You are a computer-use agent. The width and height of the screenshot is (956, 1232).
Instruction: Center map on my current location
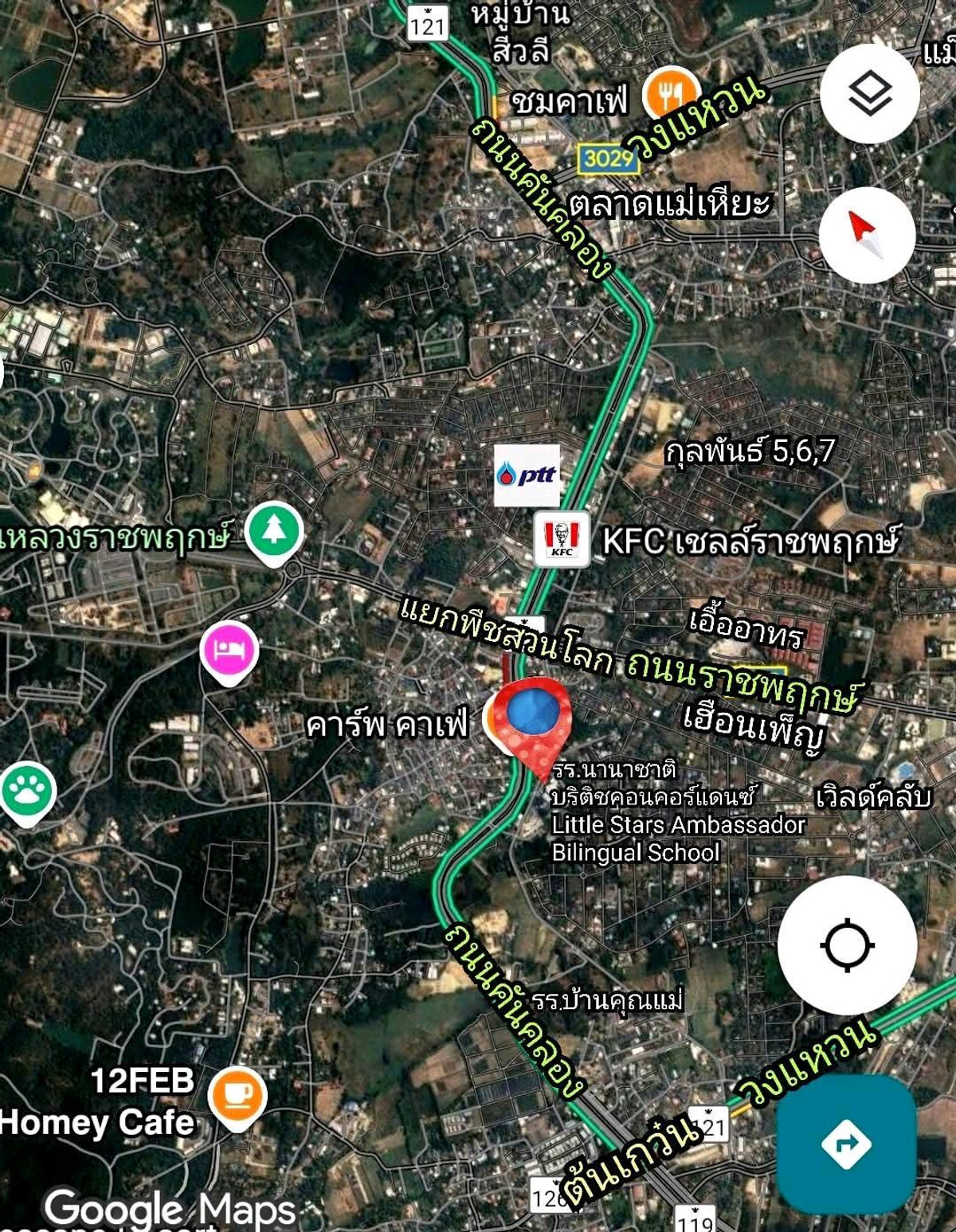(x=847, y=945)
